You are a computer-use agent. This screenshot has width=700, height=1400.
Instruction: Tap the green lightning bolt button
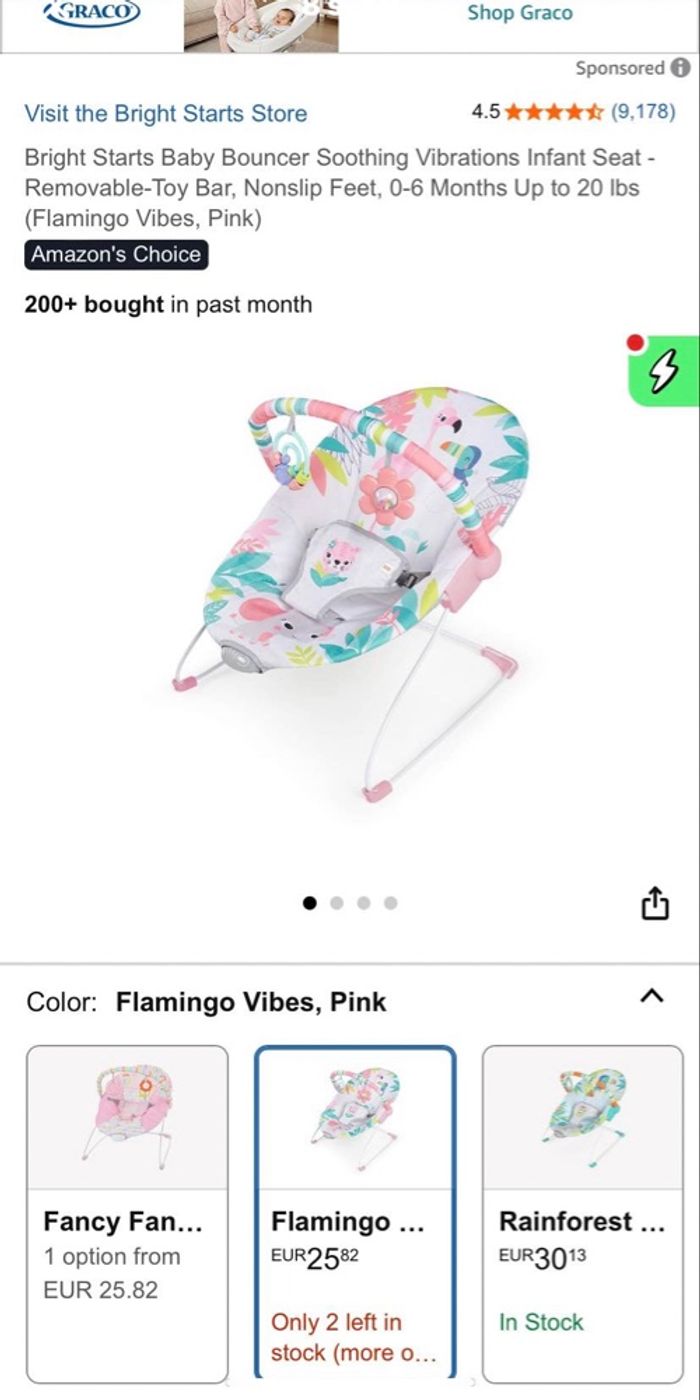(x=664, y=372)
